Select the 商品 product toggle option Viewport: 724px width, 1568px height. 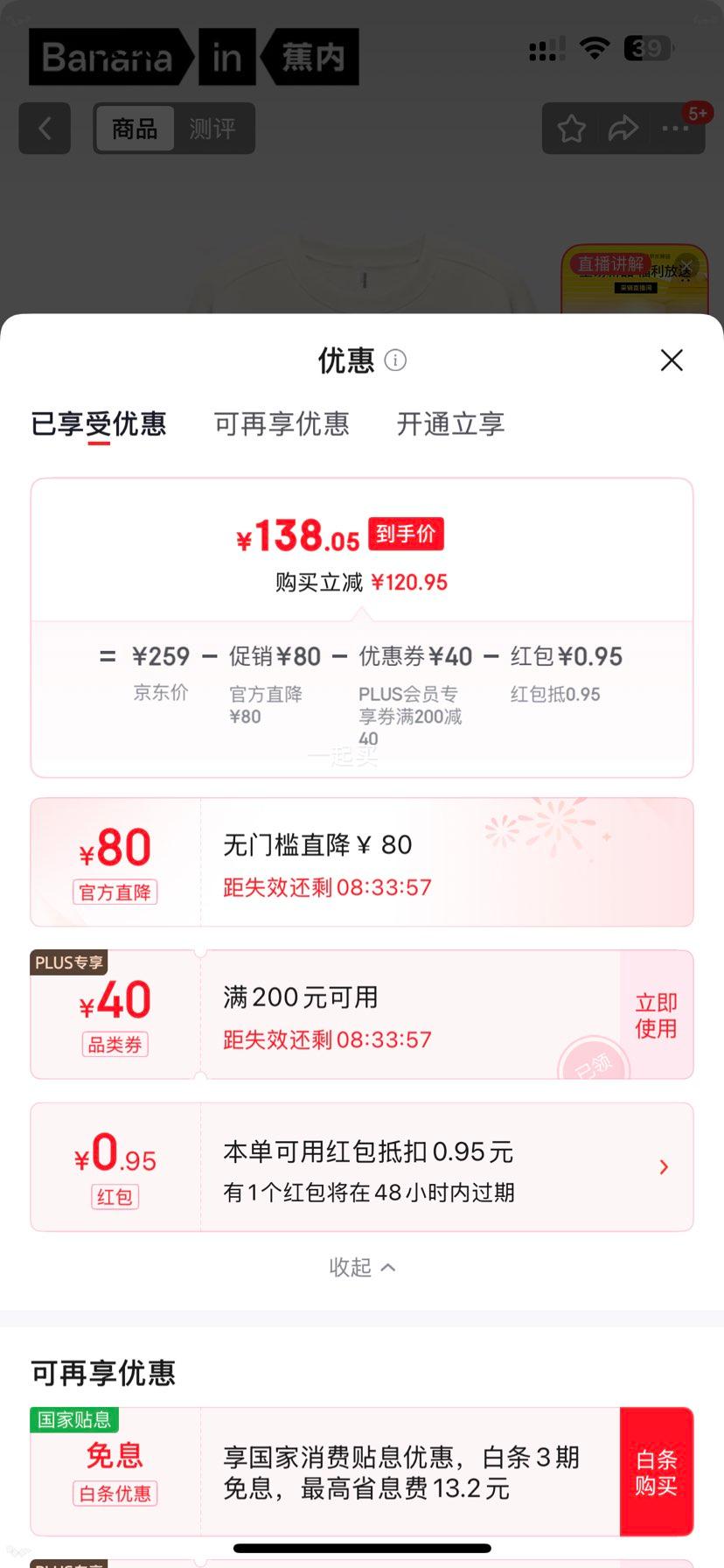[136, 128]
